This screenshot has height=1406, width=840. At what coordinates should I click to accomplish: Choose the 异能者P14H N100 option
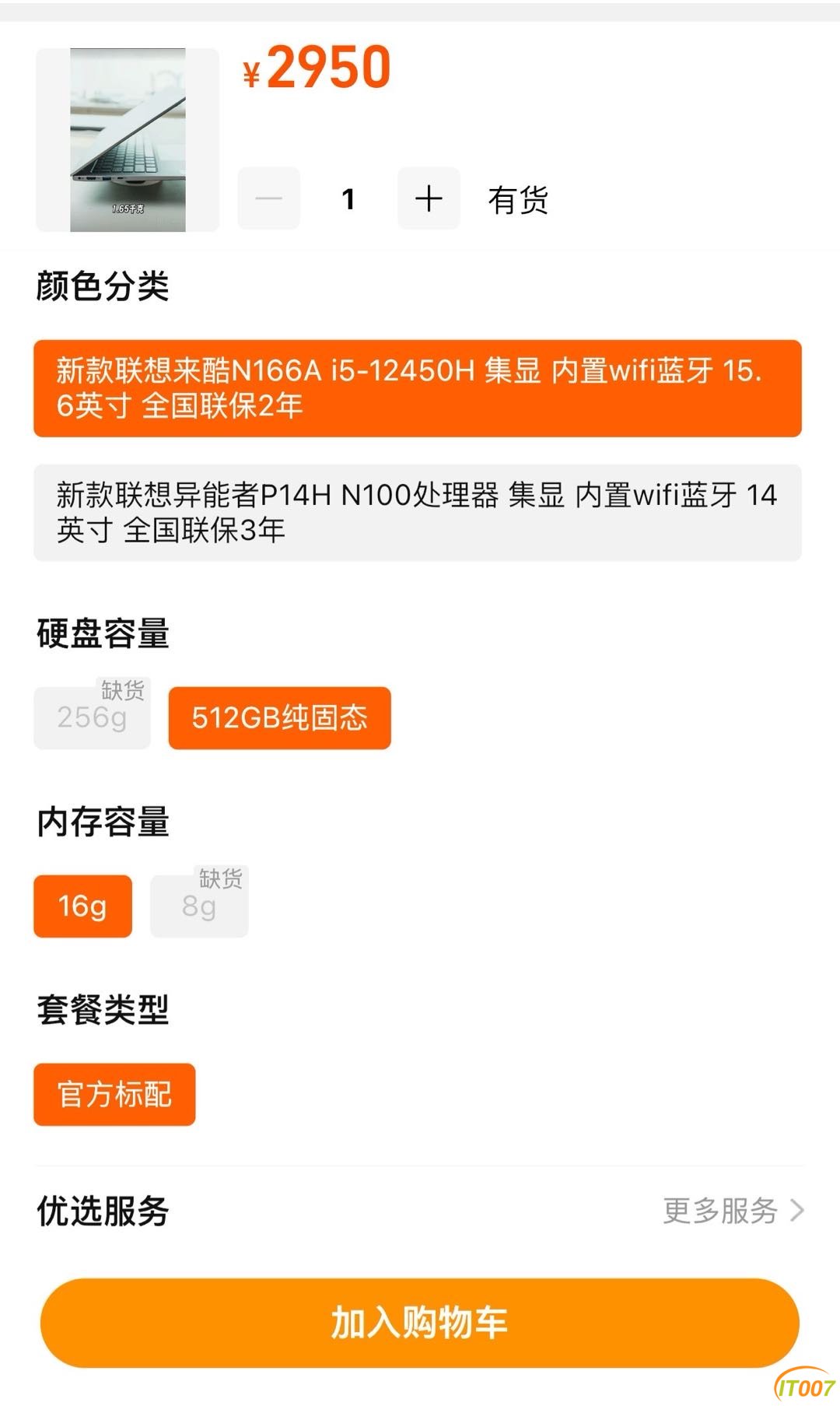point(418,513)
